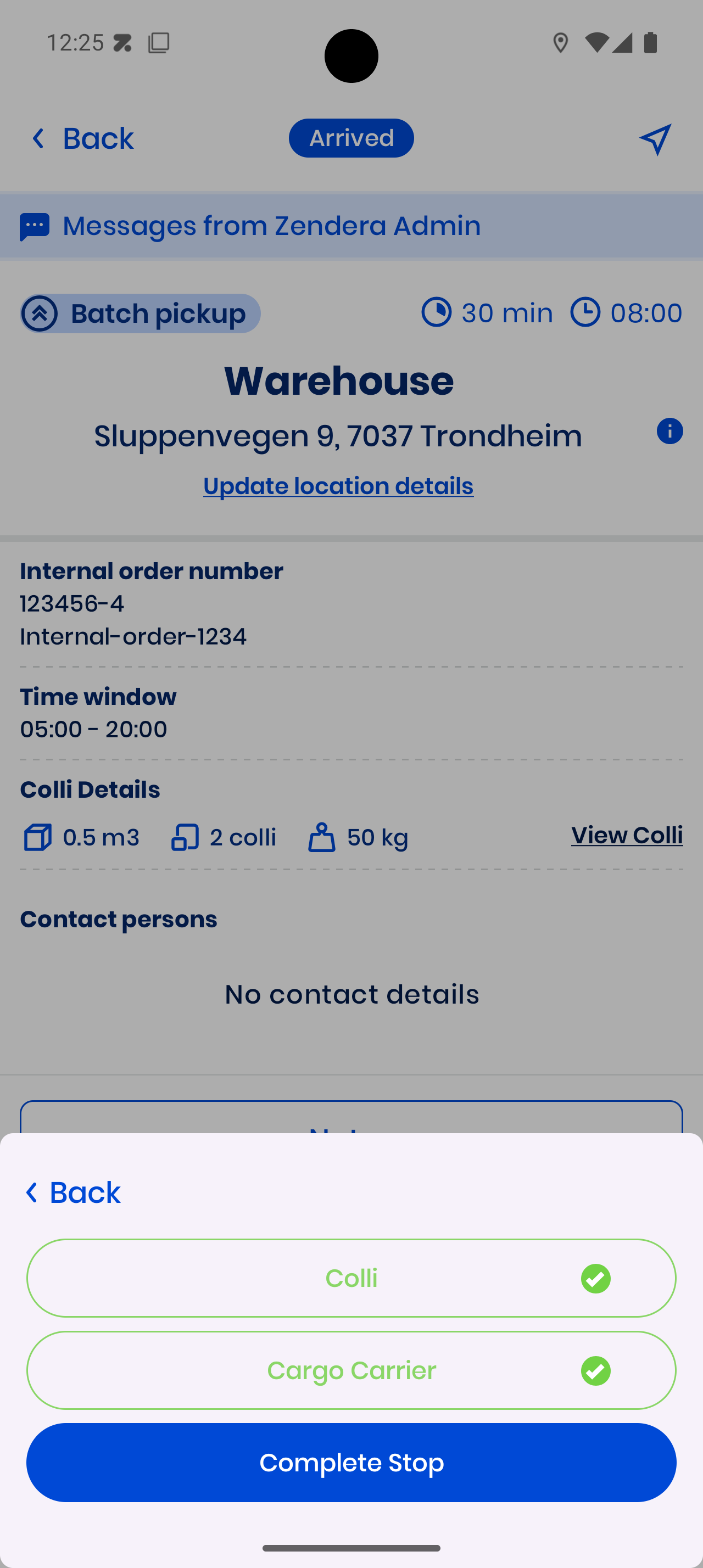
Task: Open the navigation arrow icon
Action: coord(655,139)
